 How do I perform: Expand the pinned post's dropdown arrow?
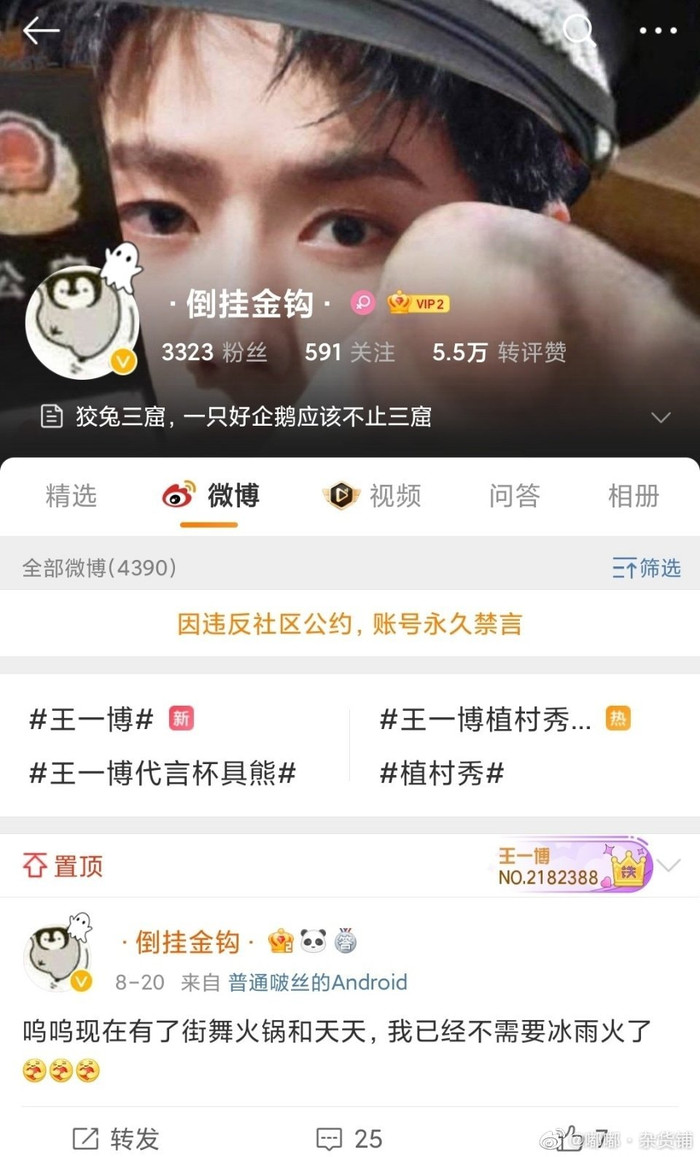[670, 866]
